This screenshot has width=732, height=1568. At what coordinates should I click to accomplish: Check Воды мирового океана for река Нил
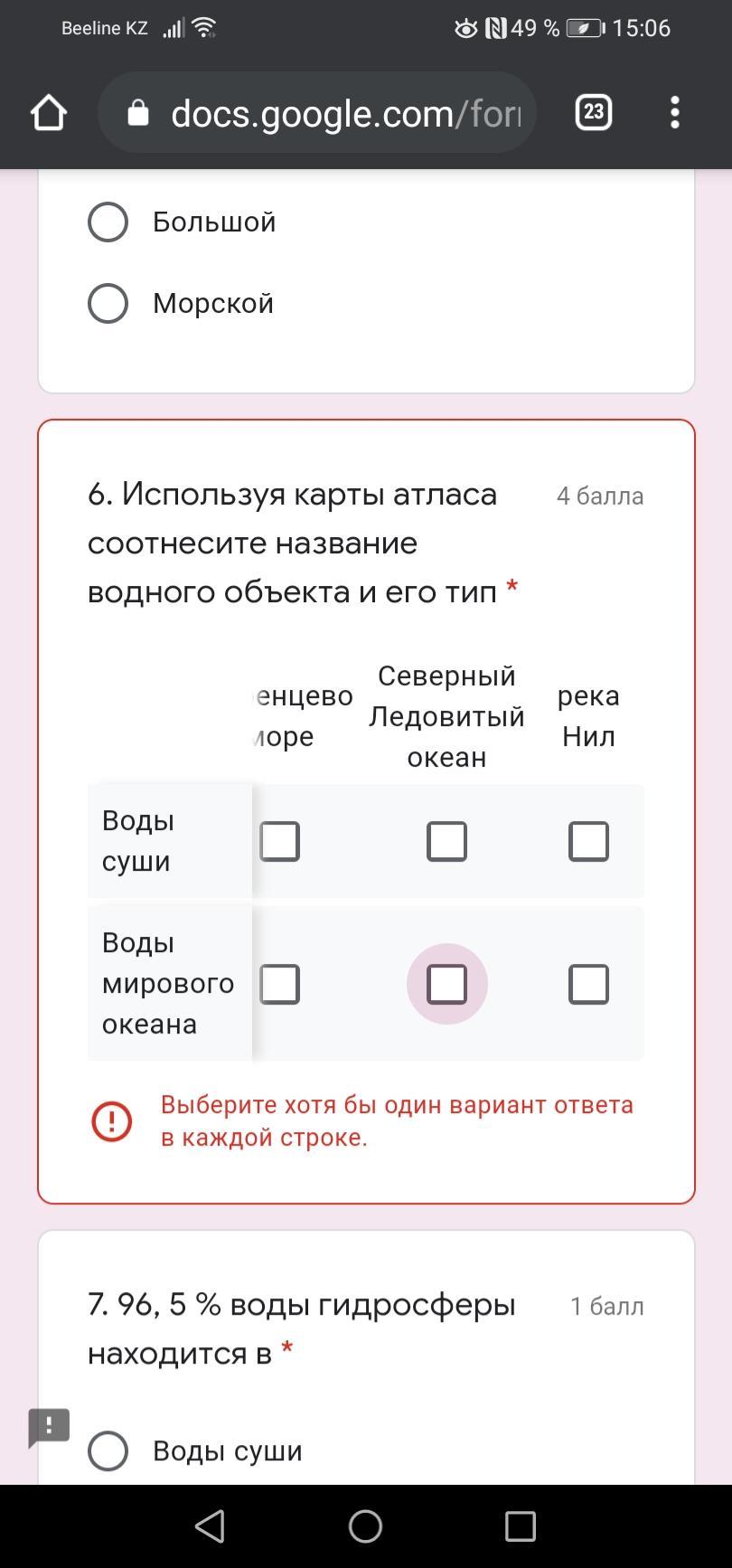pos(588,984)
